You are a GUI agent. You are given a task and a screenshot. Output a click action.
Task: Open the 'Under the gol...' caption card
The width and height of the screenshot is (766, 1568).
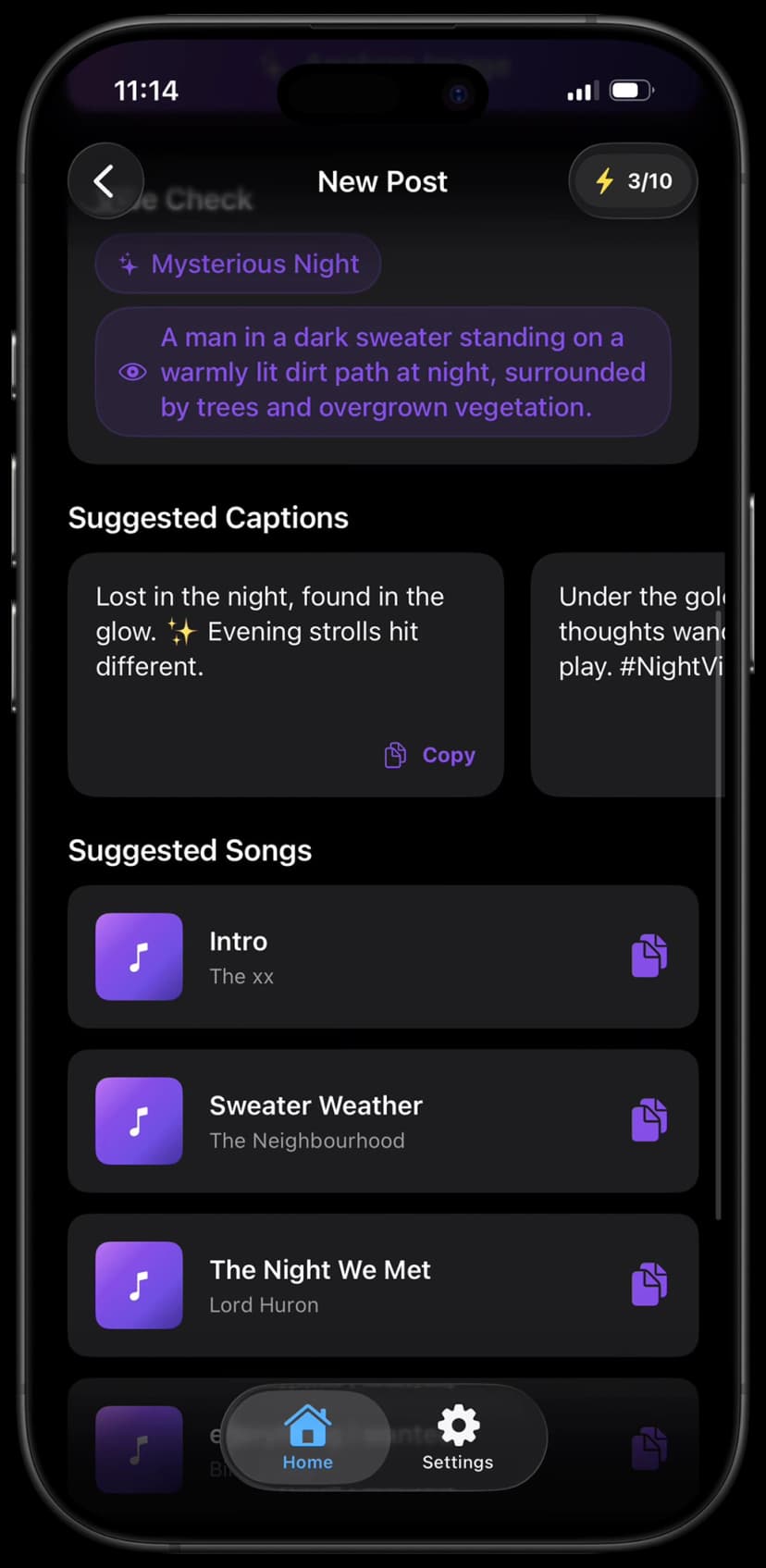pos(629,674)
